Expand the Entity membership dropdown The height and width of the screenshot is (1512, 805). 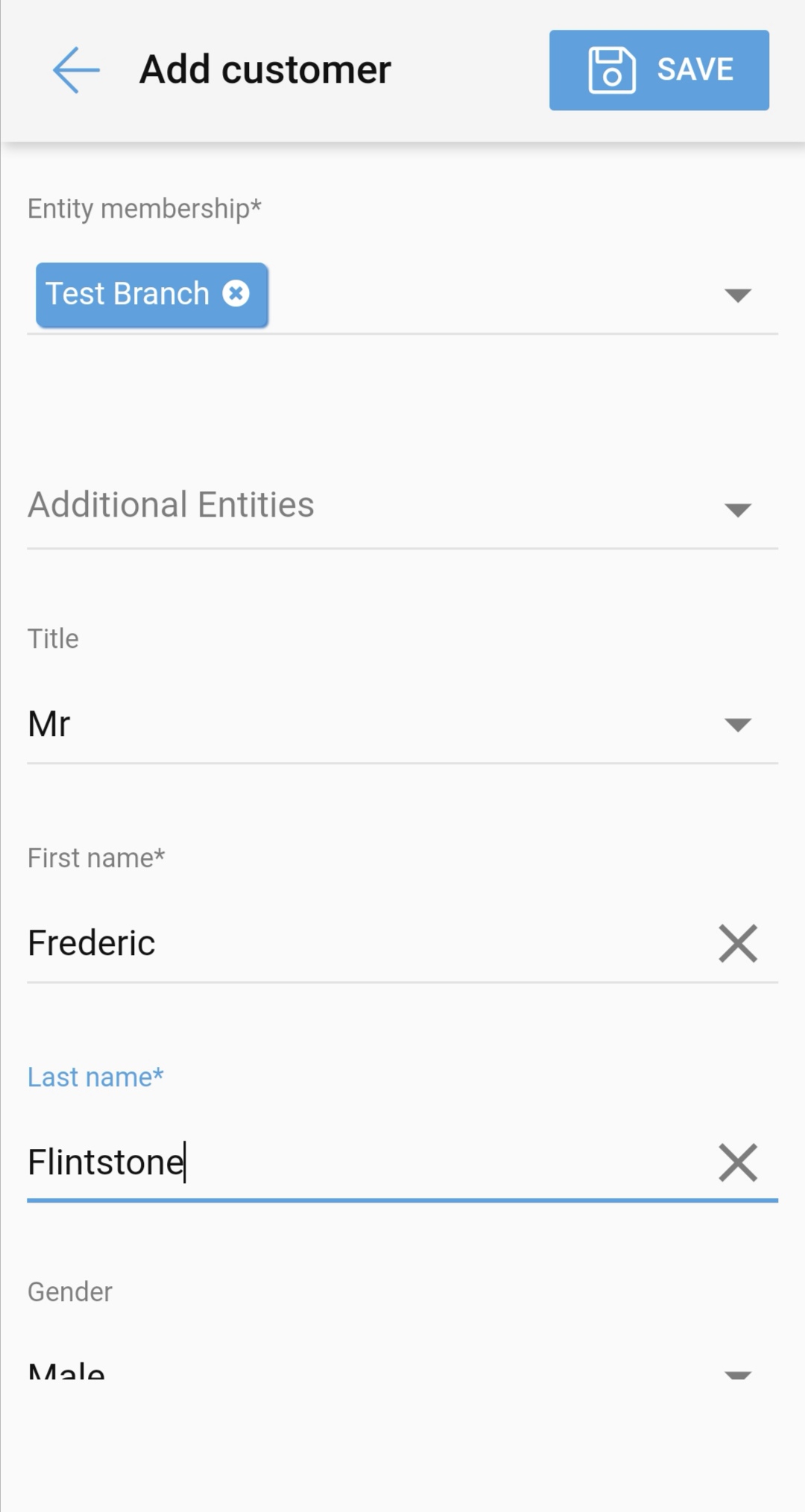tap(737, 295)
